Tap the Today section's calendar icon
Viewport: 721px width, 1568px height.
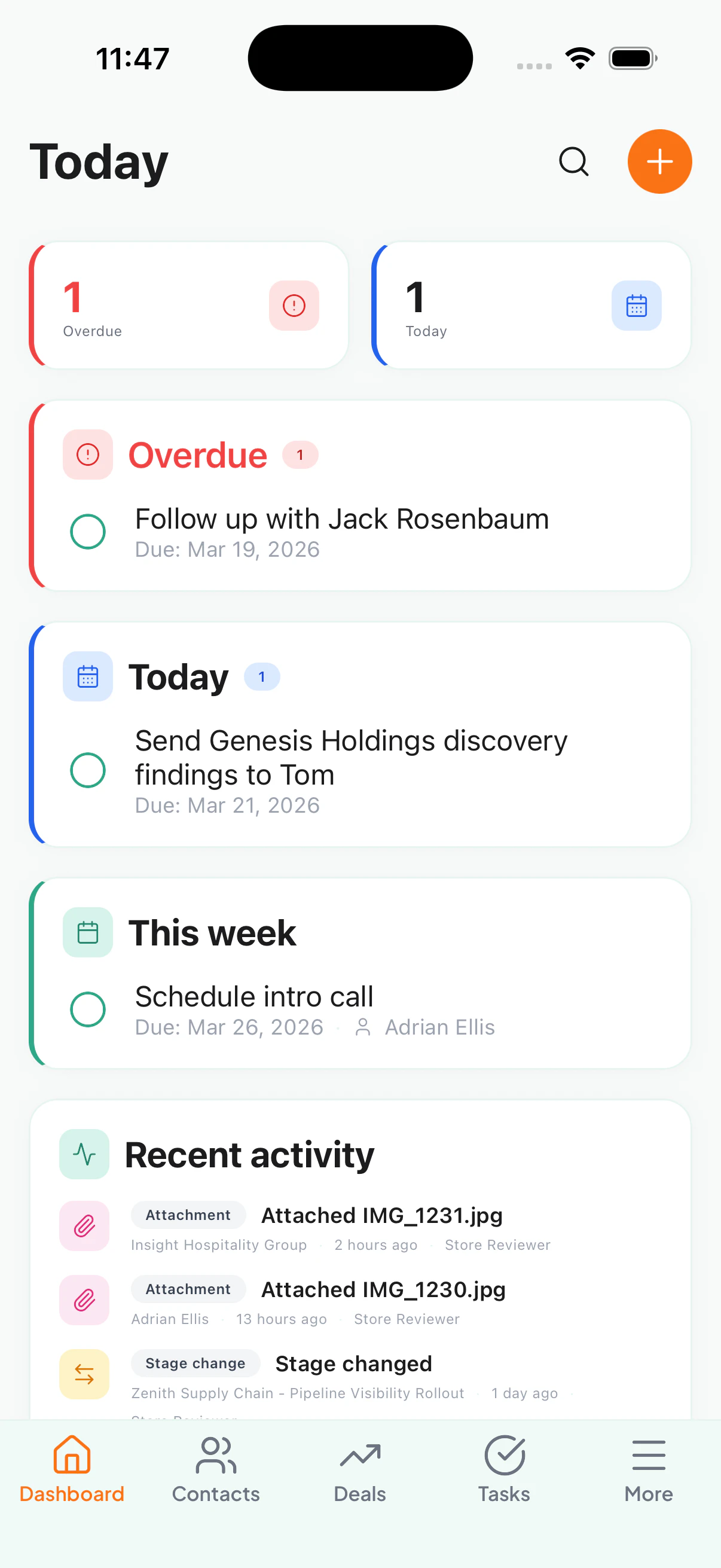point(87,676)
